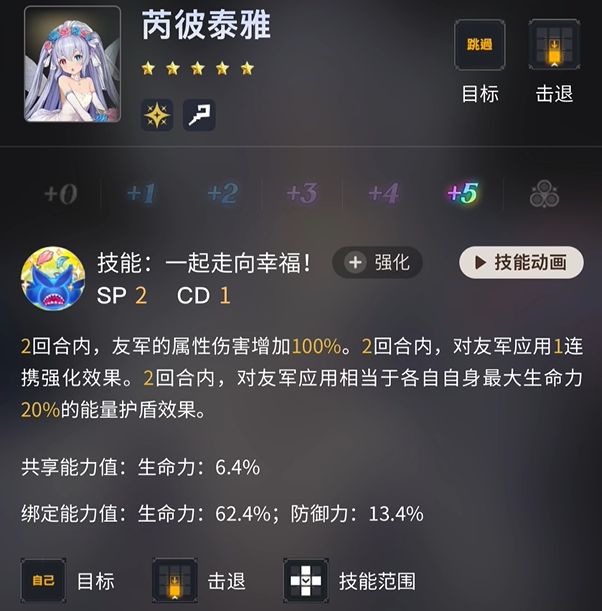Open the three-circle icon tab
The image size is (602, 611).
[544, 194]
